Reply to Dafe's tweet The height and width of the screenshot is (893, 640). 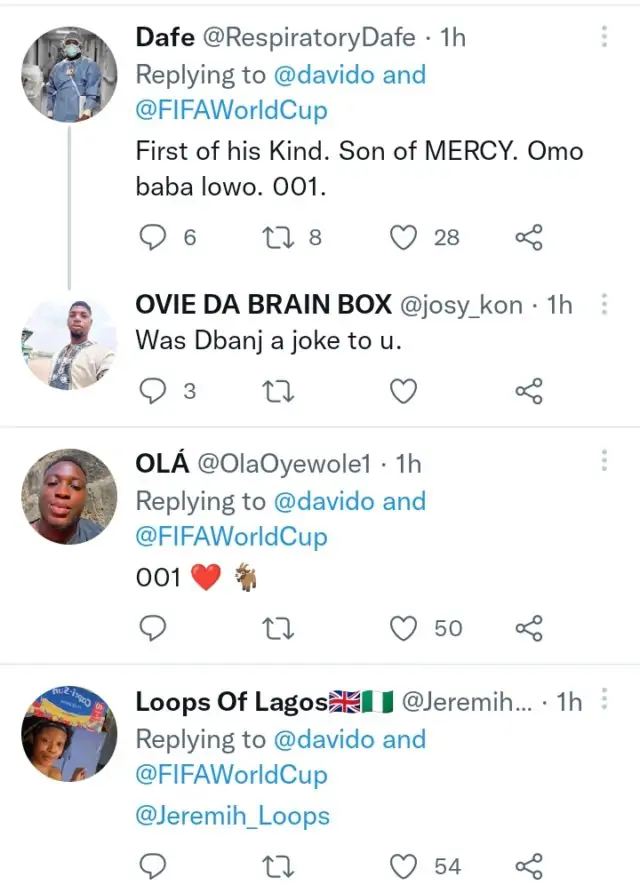click(x=152, y=237)
